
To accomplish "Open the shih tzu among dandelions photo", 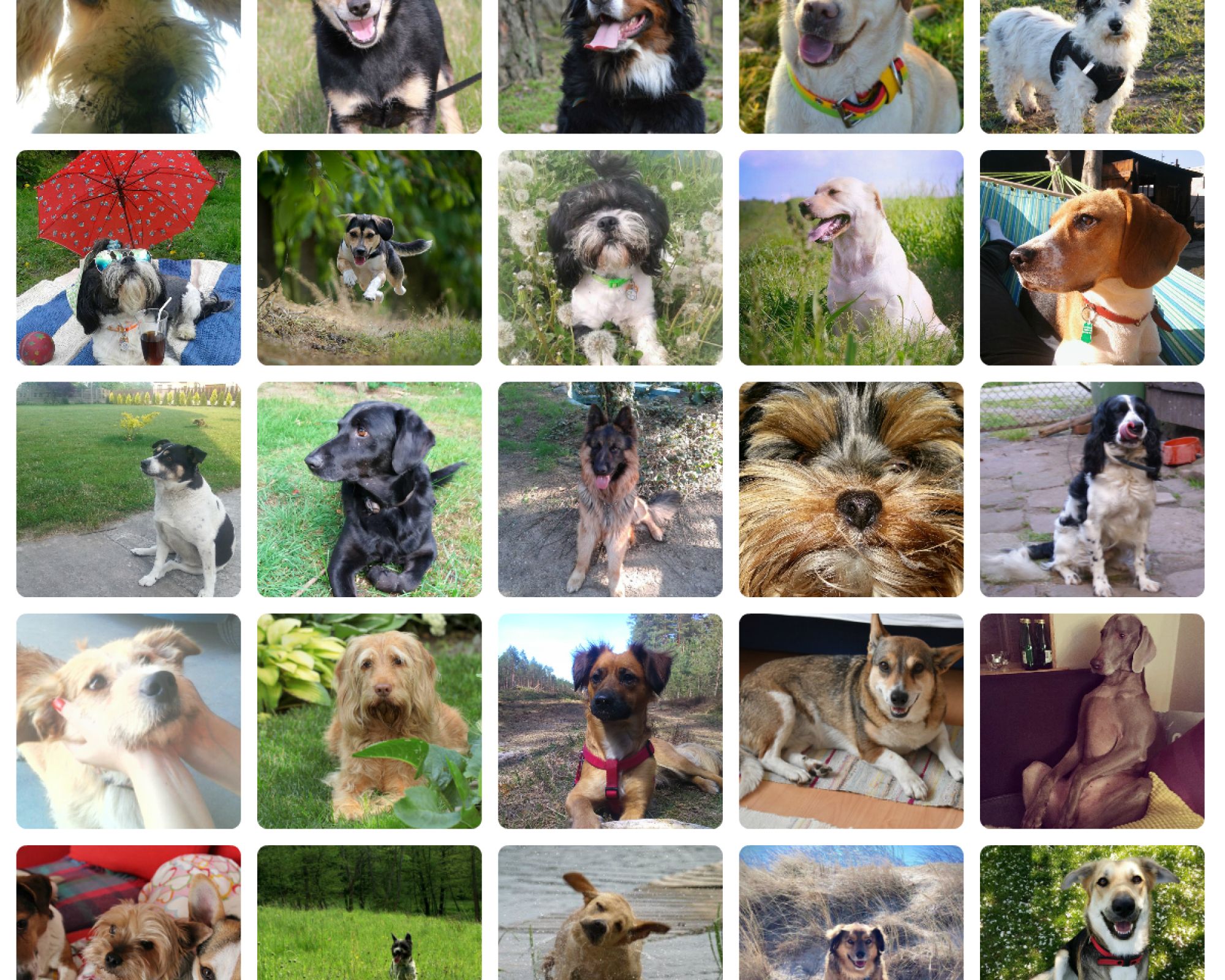I will point(610,257).
